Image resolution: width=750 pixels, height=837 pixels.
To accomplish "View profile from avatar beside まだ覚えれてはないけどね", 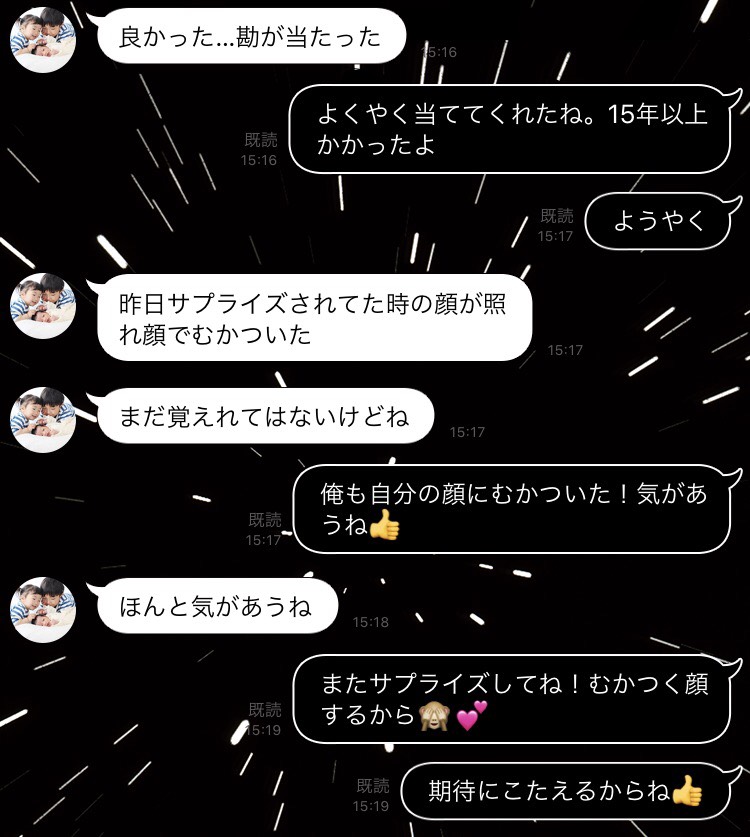I will pyautogui.click(x=43, y=419).
